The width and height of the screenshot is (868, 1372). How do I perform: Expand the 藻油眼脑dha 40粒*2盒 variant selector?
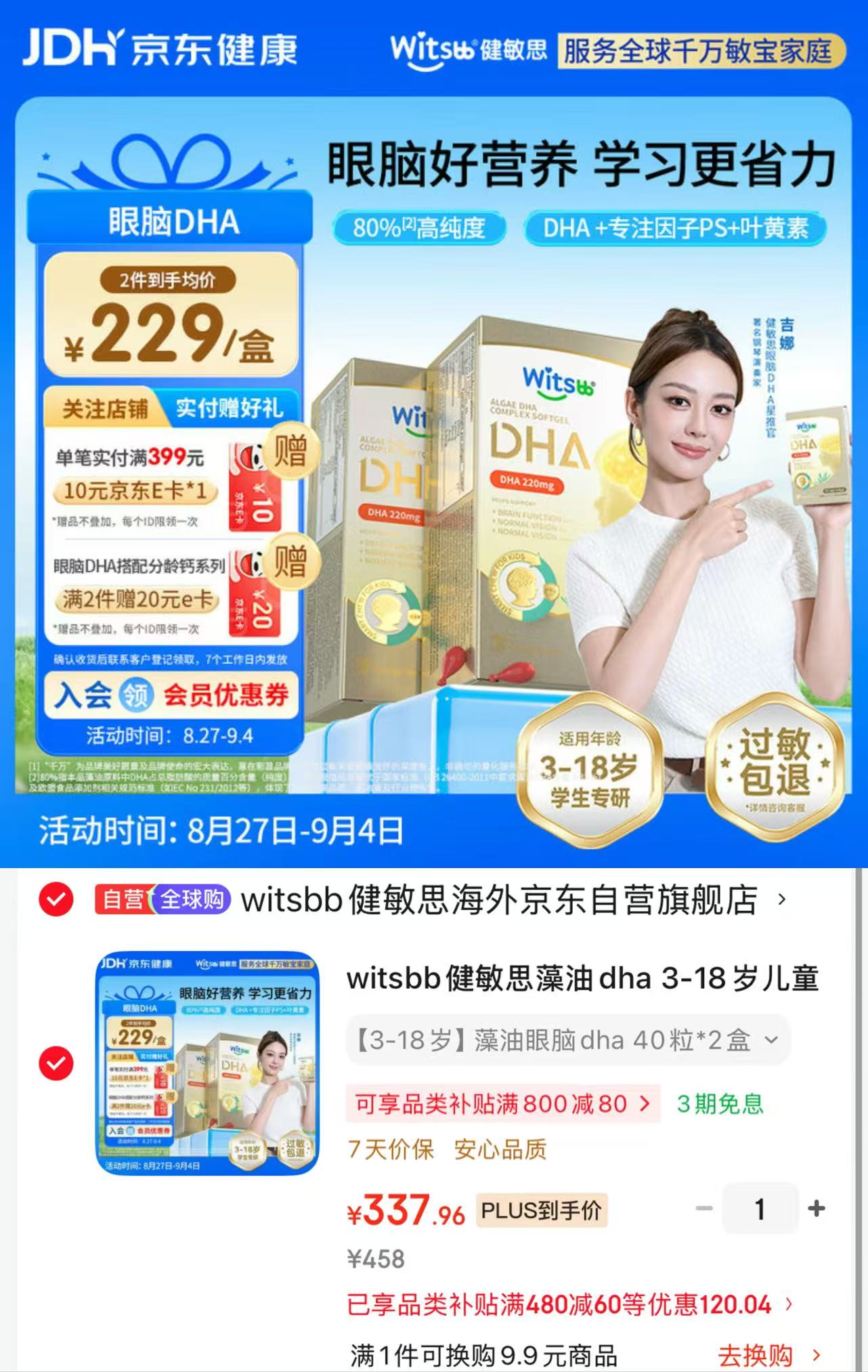click(568, 1039)
